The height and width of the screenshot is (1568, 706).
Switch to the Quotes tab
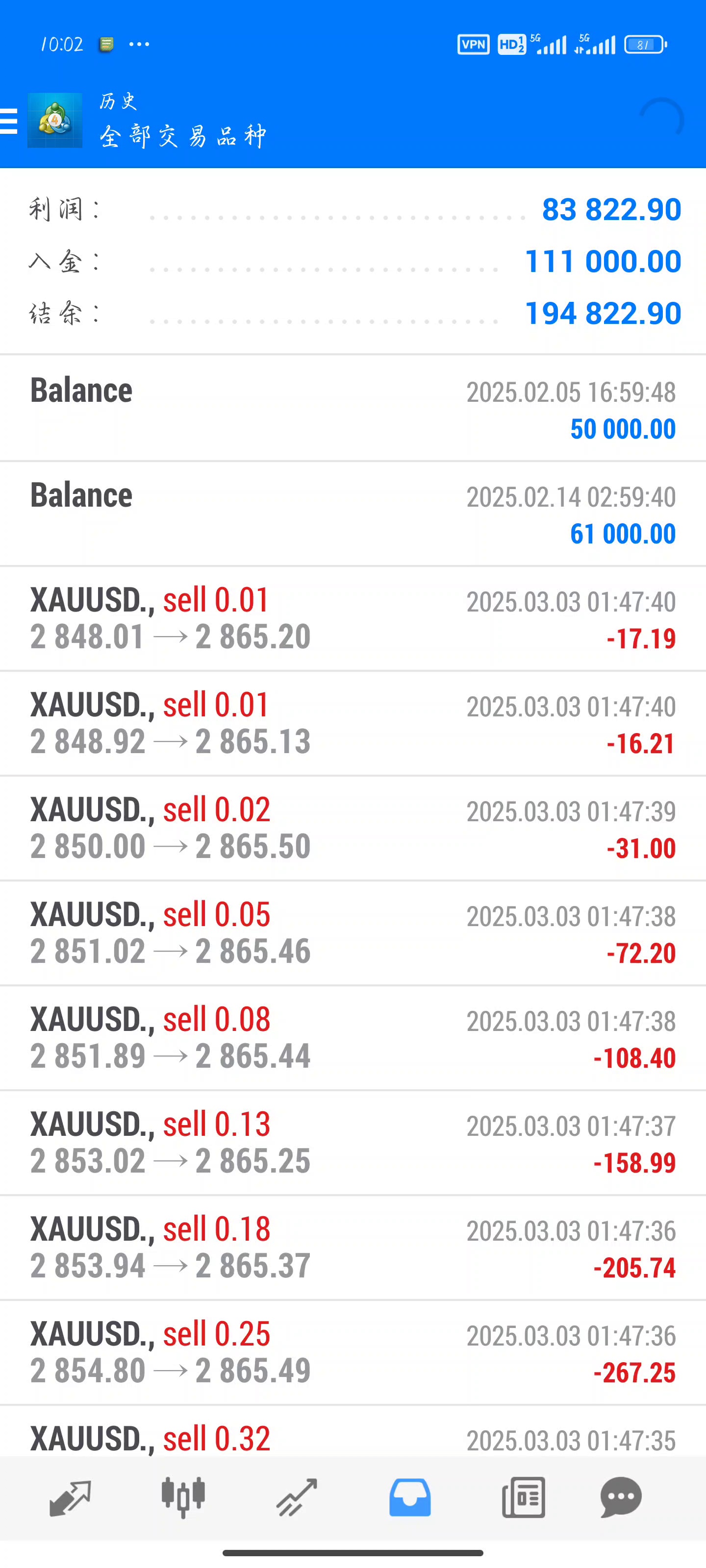pyautogui.click(x=70, y=1497)
